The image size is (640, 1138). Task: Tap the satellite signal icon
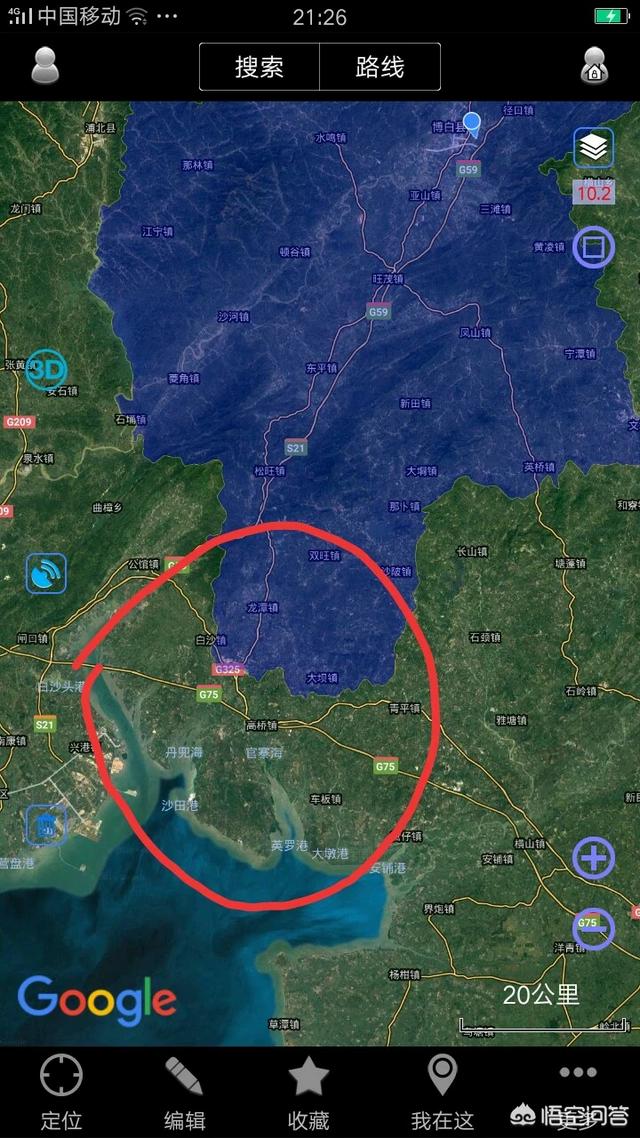(x=46, y=574)
